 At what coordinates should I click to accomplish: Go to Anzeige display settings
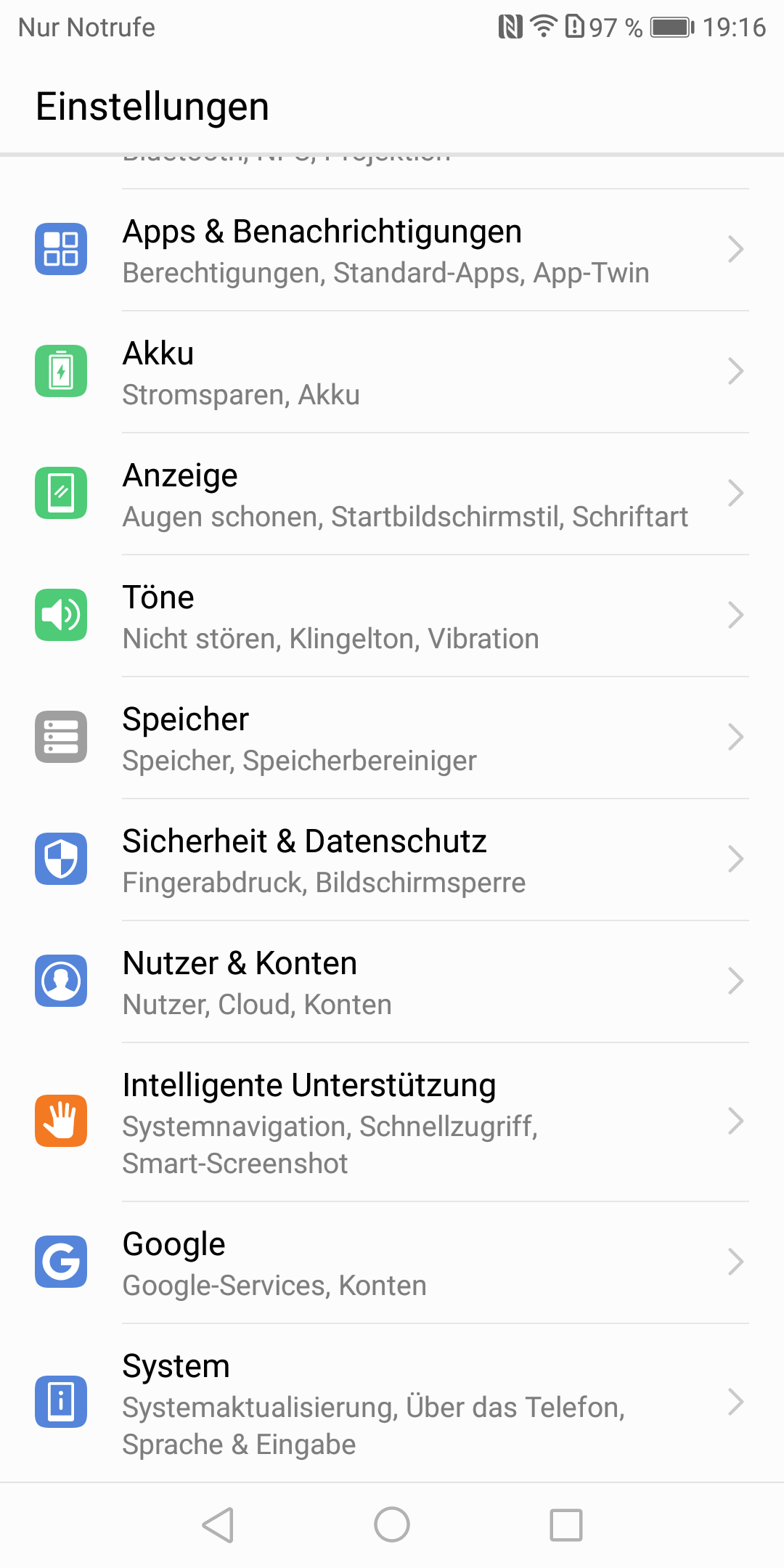(392, 494)
